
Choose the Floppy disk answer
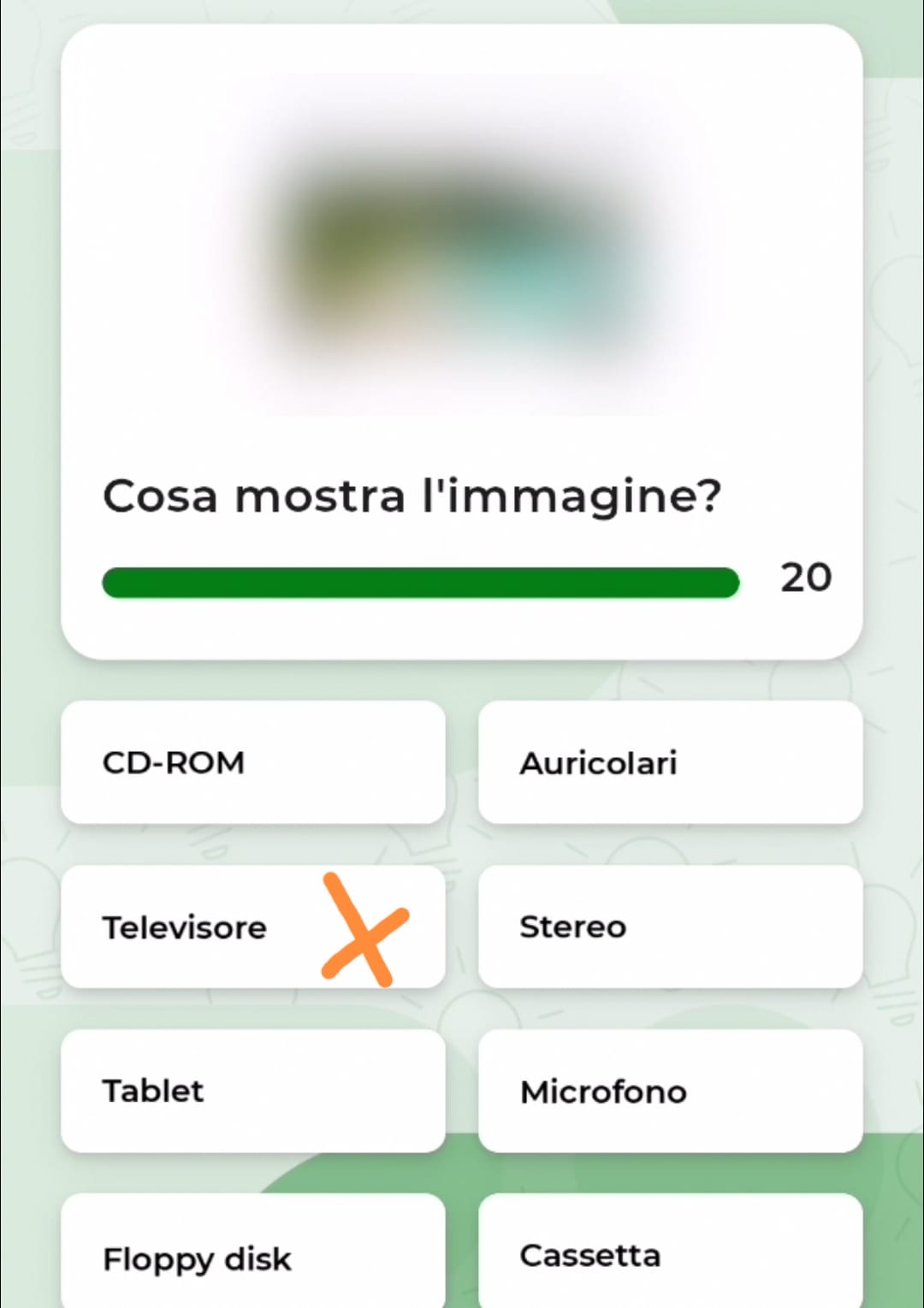tap(252, 1255)
